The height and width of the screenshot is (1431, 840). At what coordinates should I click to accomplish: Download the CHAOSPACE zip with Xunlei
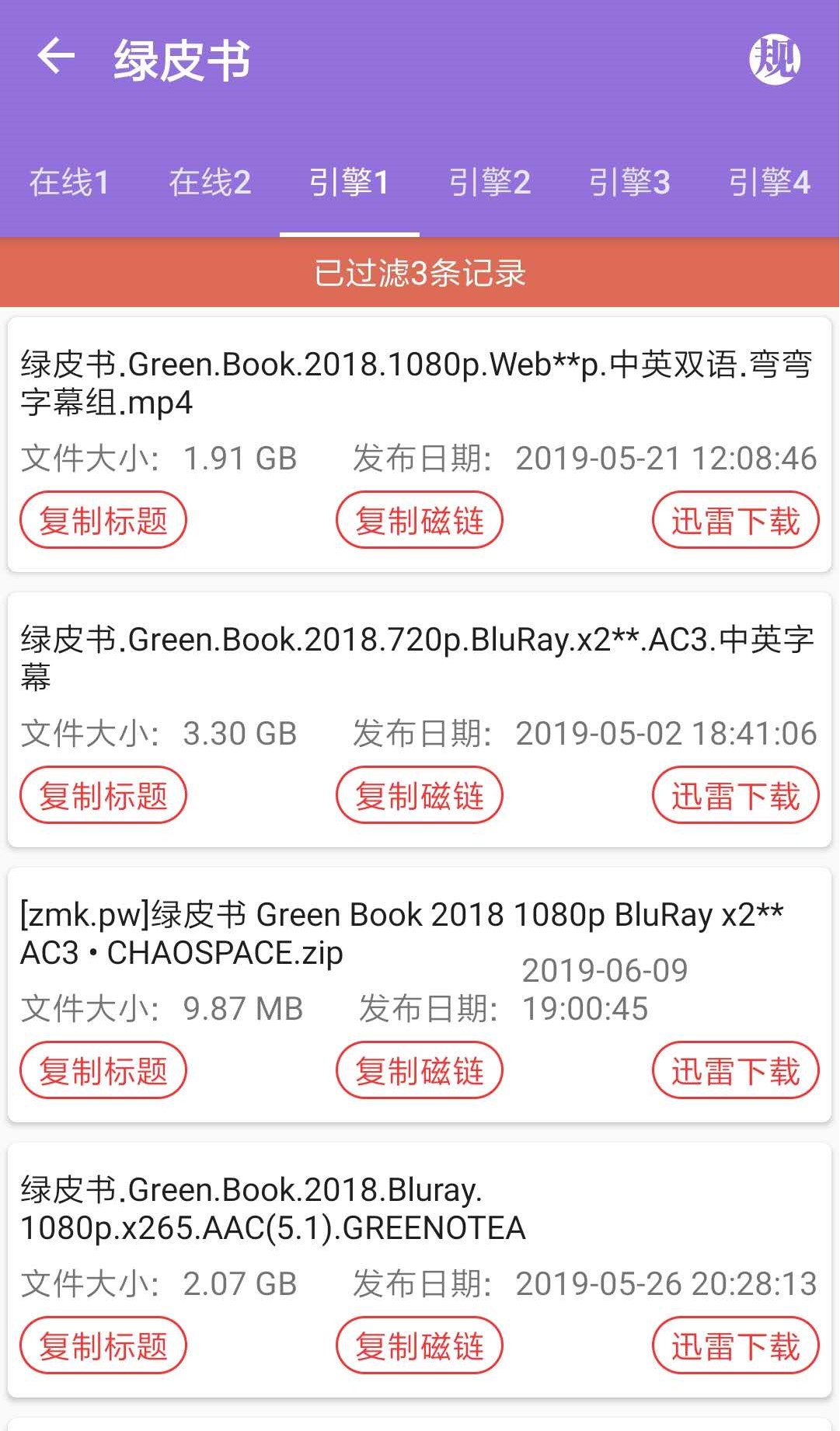[734, 1070]
